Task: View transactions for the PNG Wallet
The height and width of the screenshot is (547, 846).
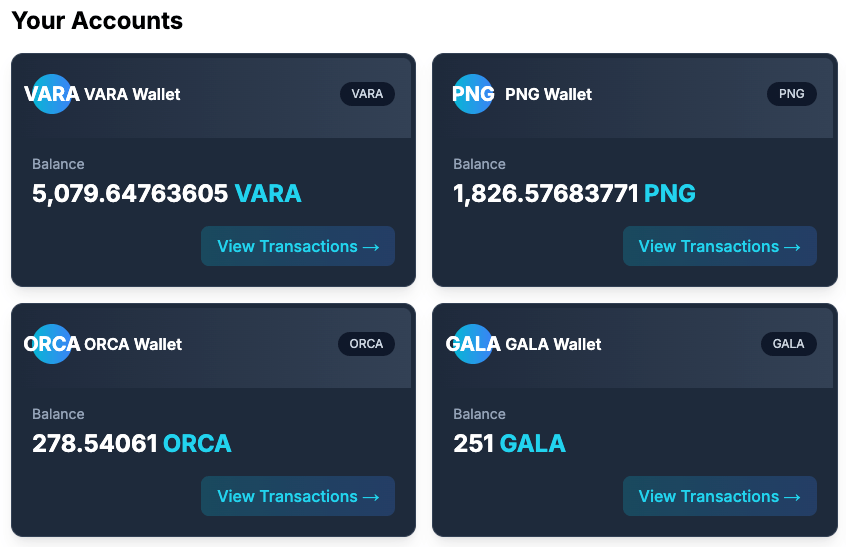Action: coord(719,246)
